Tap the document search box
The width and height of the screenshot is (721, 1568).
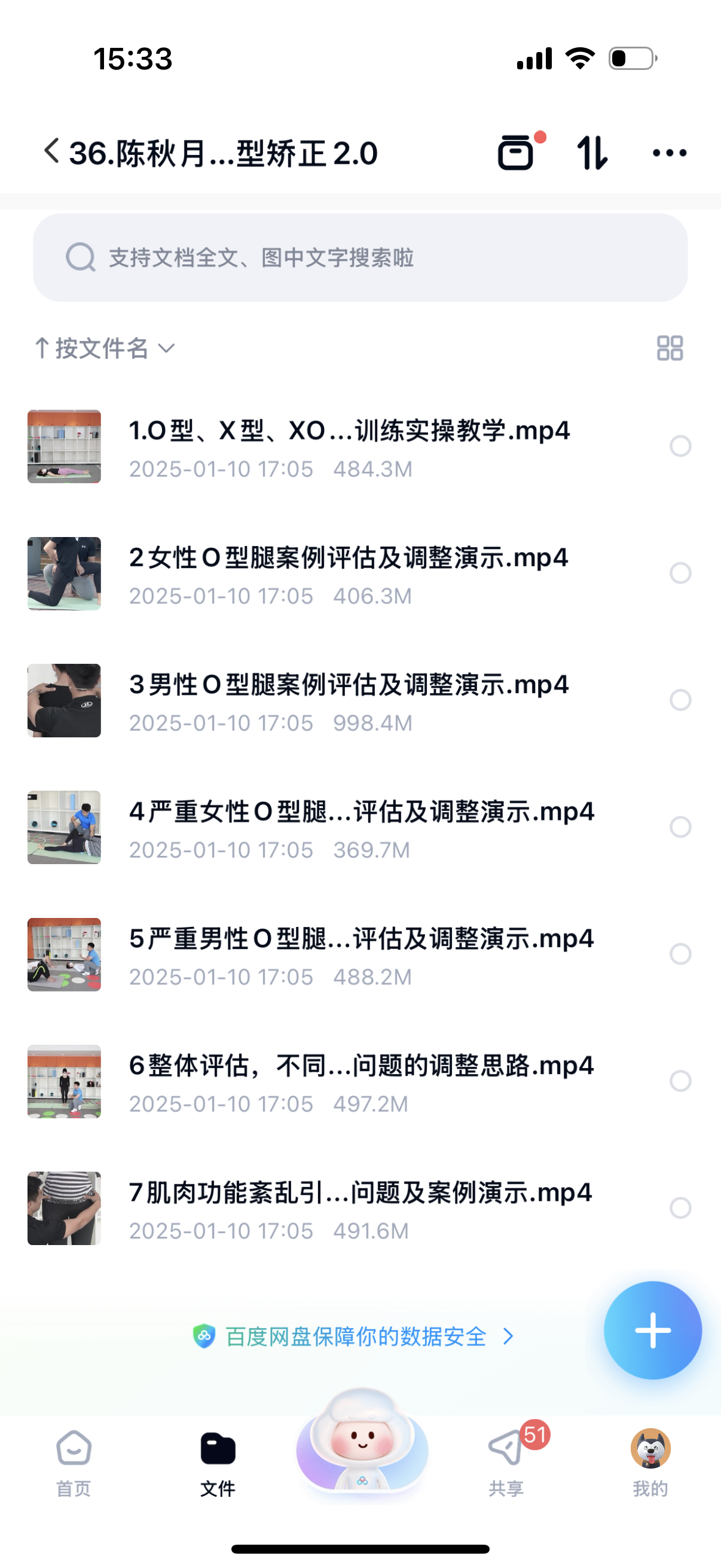pos(360,258)
